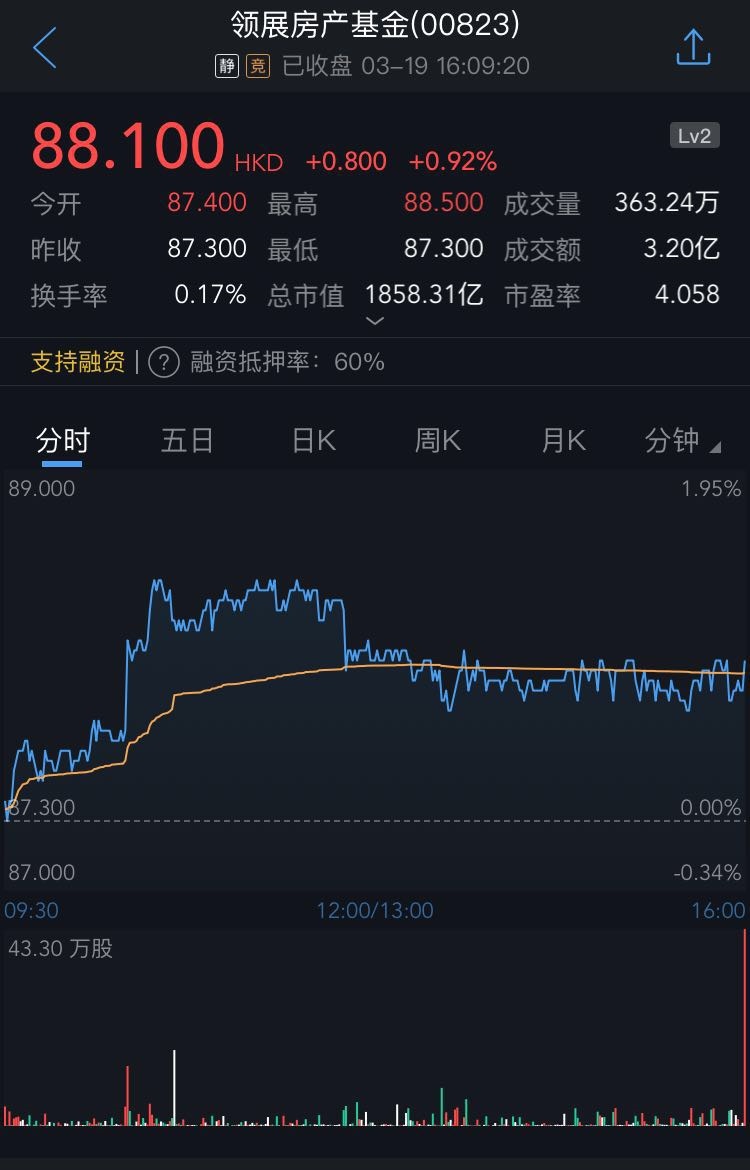
Task: Open the 日K chart tab
Action: pos(313,440)
